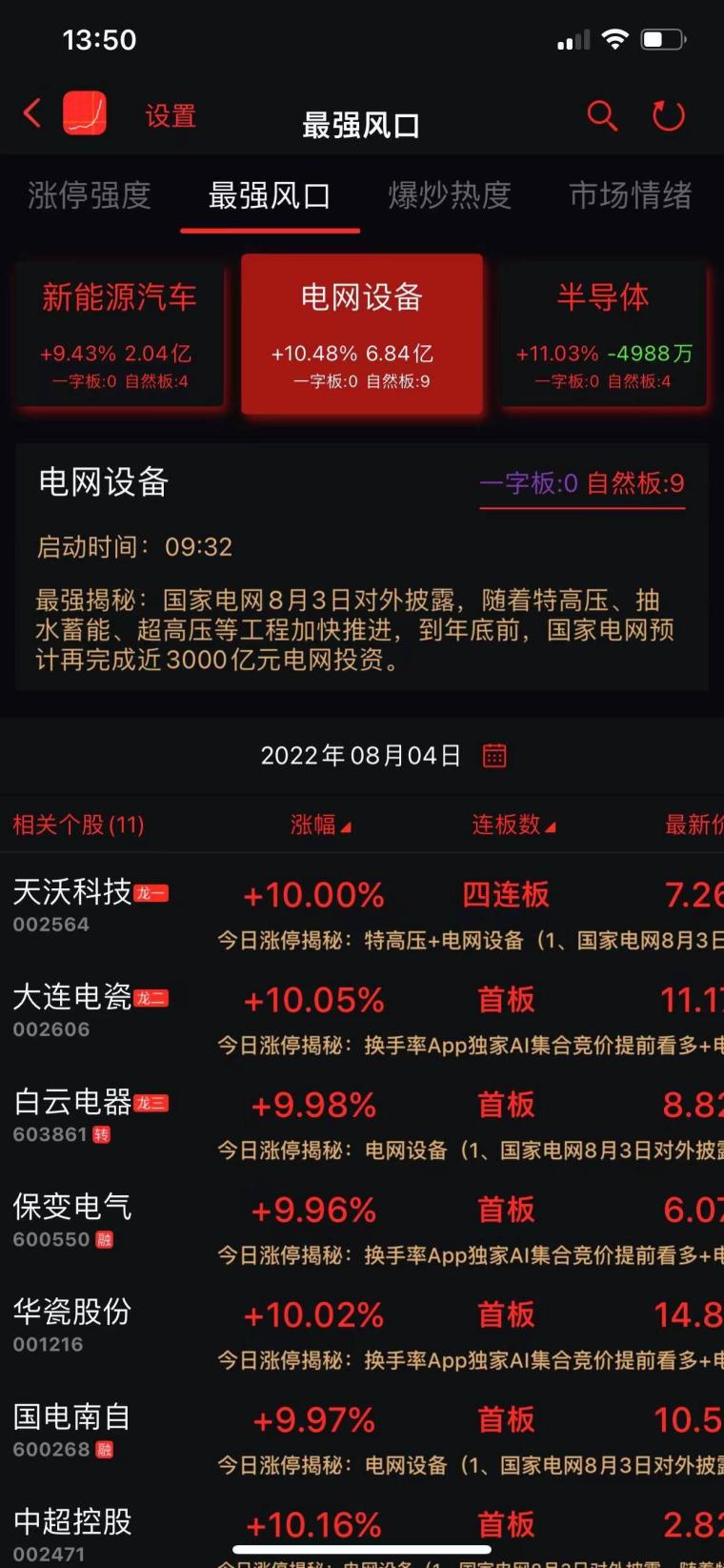Open the calendar date picker icon
The height and width of the screenshot is (1568, 724).
click(x=494, y=756)
